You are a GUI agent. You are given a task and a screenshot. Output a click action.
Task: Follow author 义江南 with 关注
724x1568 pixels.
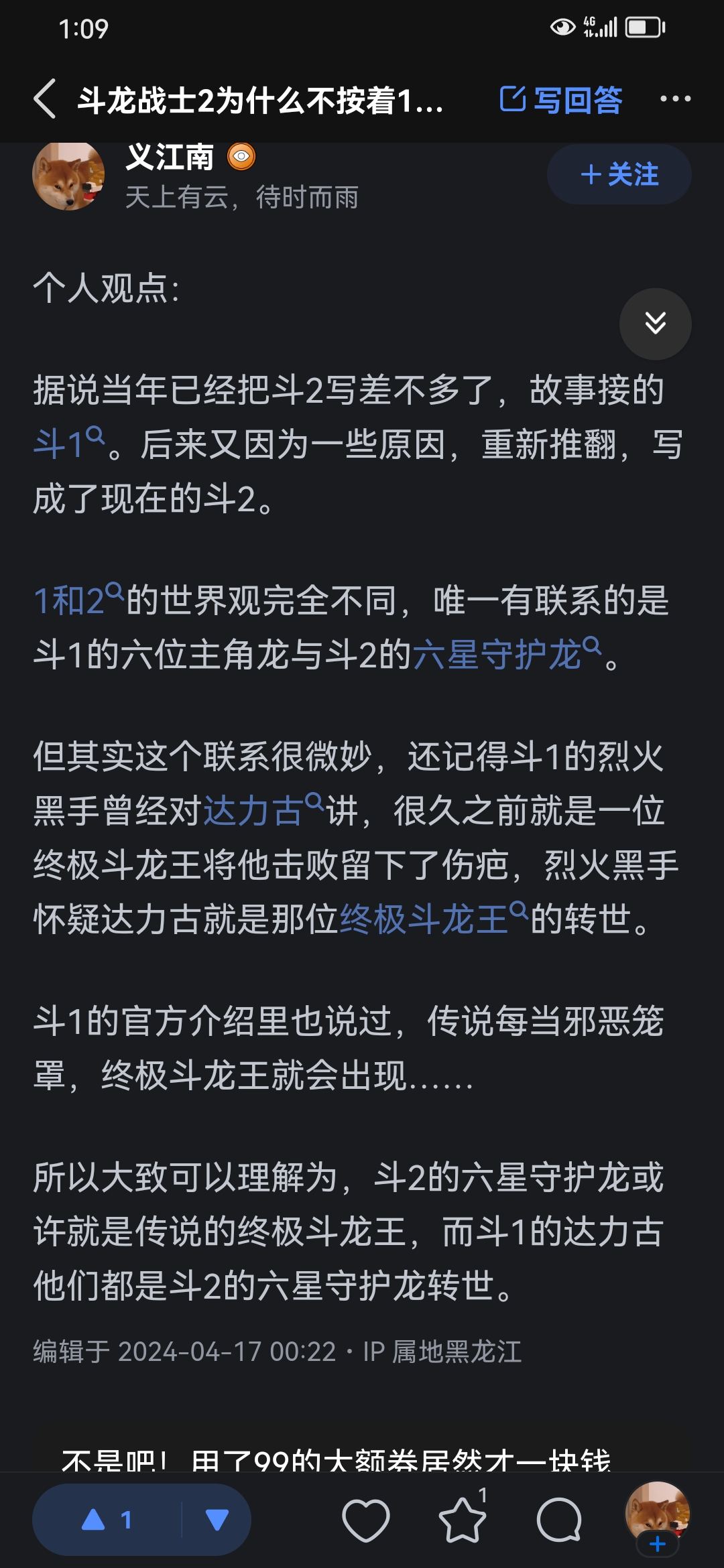(x=619, y=175)
